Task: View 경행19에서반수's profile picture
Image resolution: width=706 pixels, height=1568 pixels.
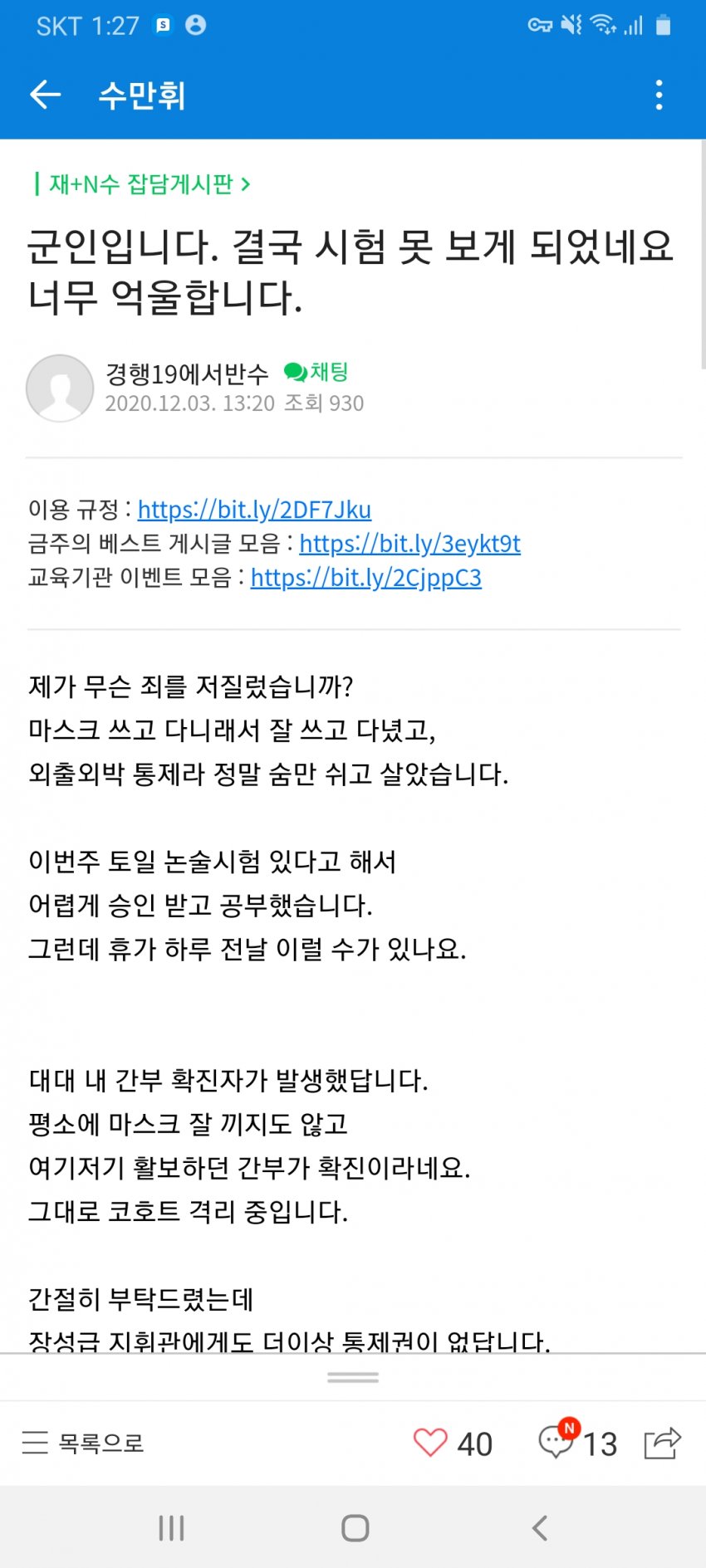Action: point(60,388)
